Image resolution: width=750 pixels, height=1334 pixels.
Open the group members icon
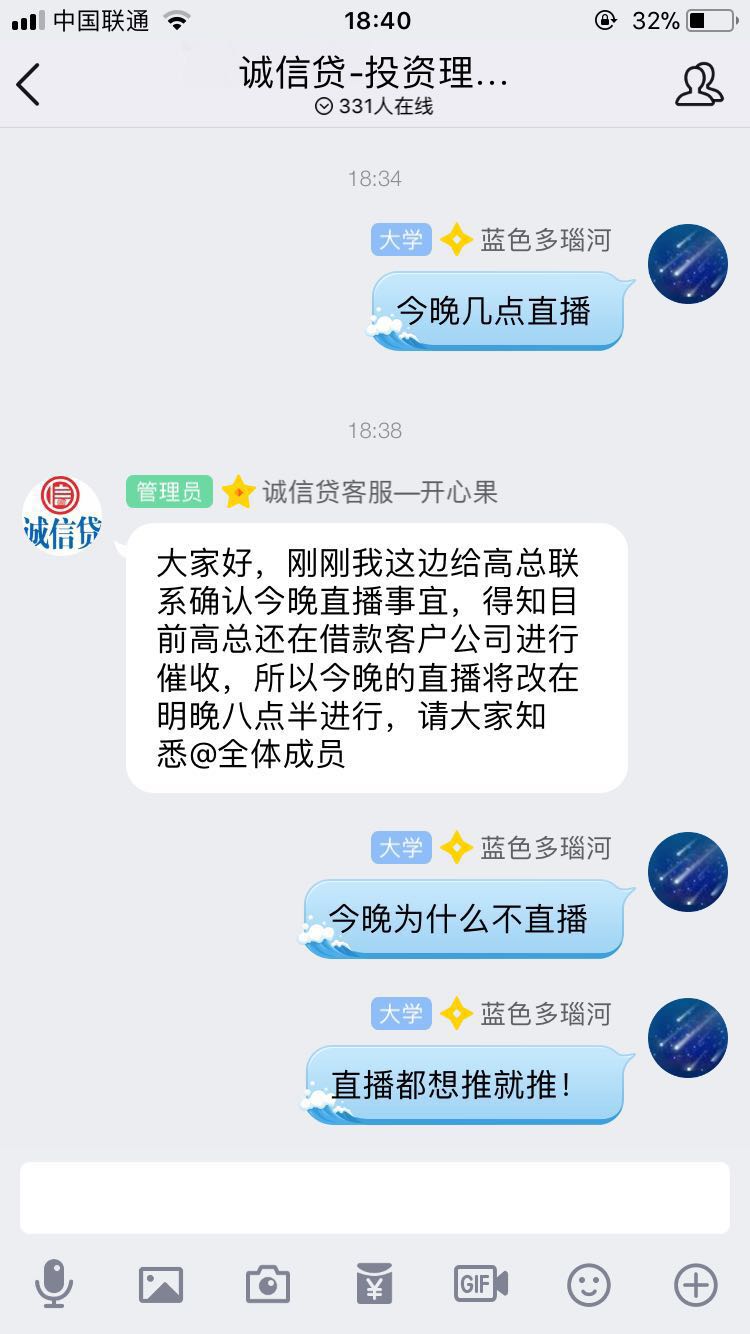698,85
